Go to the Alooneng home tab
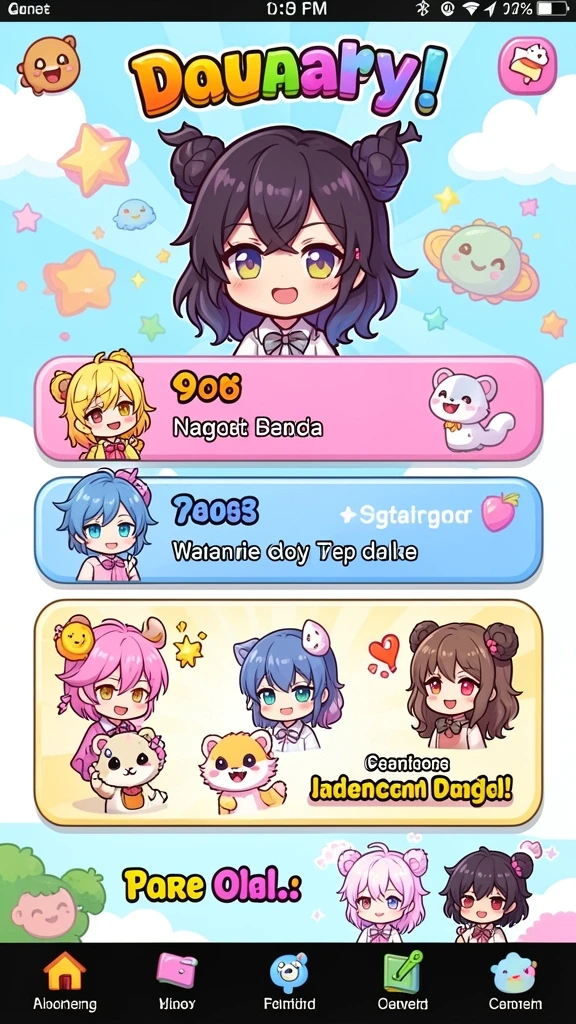Viewport: 576px width, 1024px height. click(x=65, y=981)
